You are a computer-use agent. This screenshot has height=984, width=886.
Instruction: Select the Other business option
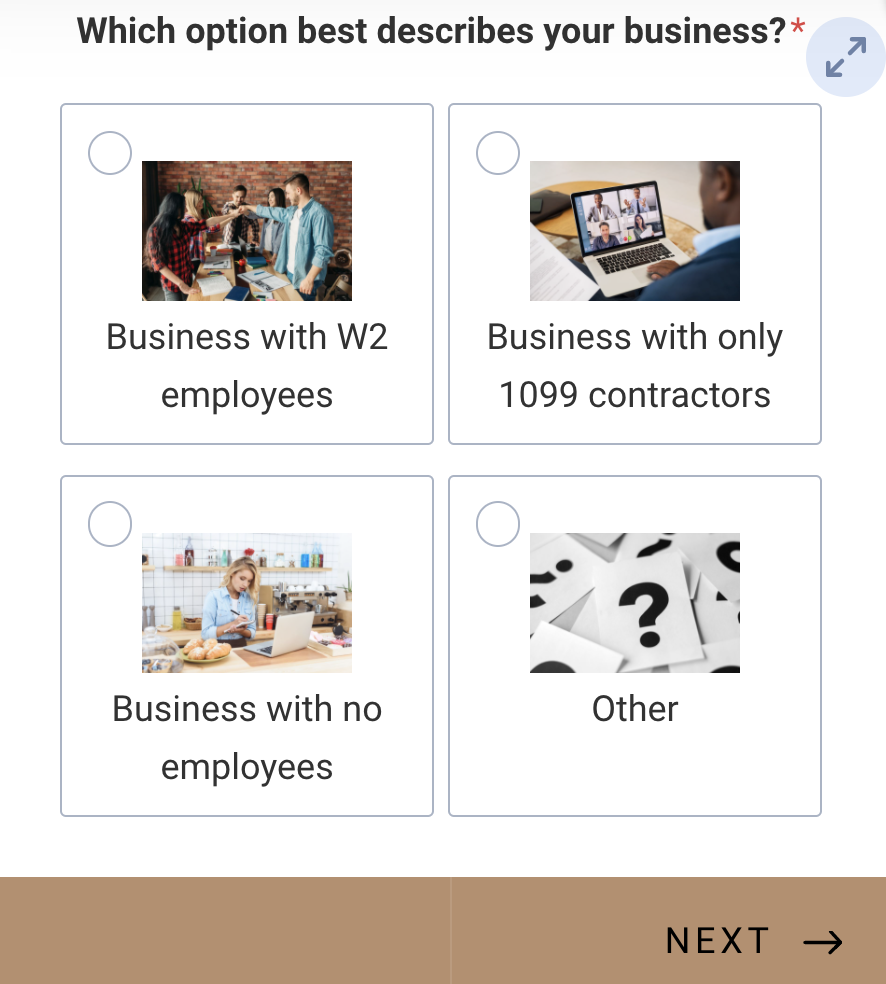pyautogui.click(x=498, y=524)
